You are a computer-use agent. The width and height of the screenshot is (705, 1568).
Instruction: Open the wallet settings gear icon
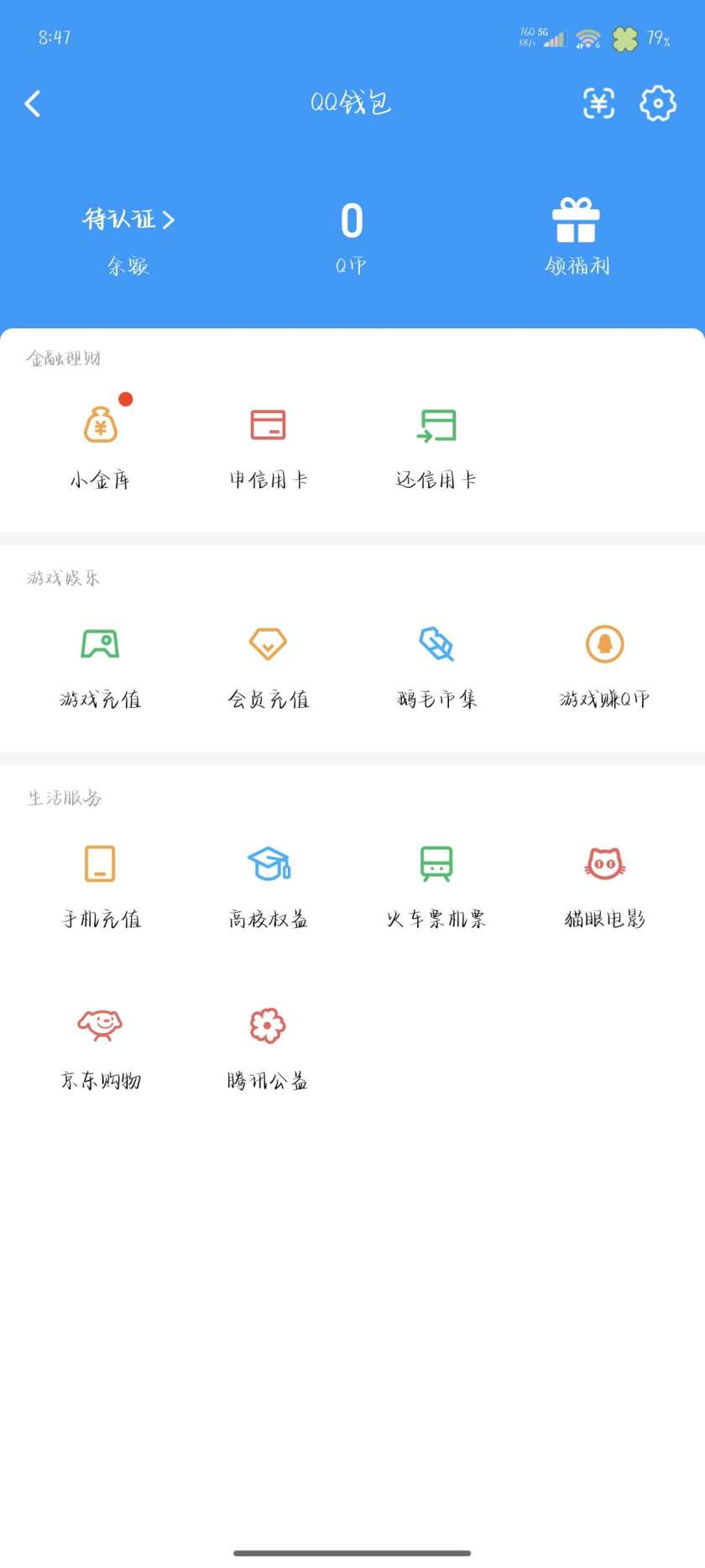658,103
